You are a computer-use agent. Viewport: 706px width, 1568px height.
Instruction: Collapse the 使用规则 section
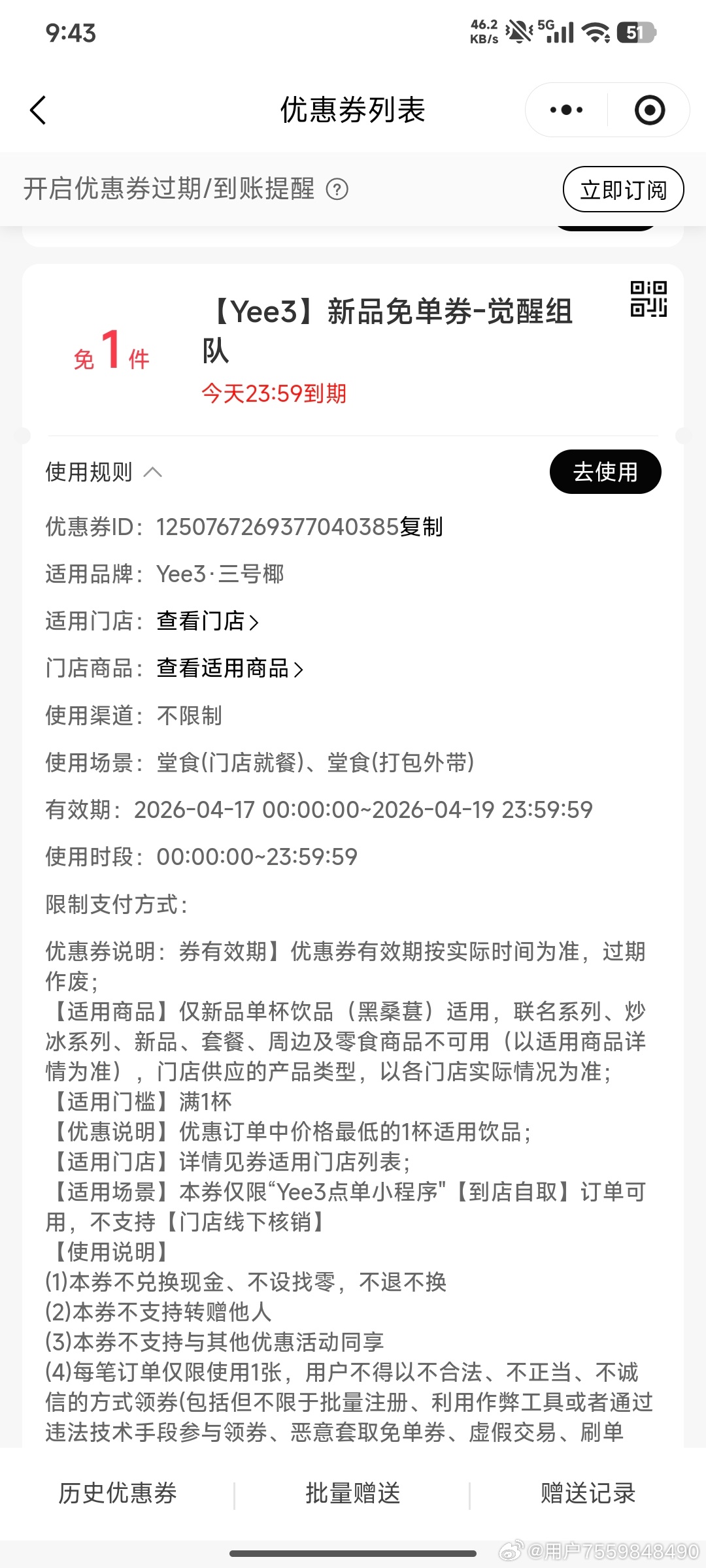(x=105, y=472)
